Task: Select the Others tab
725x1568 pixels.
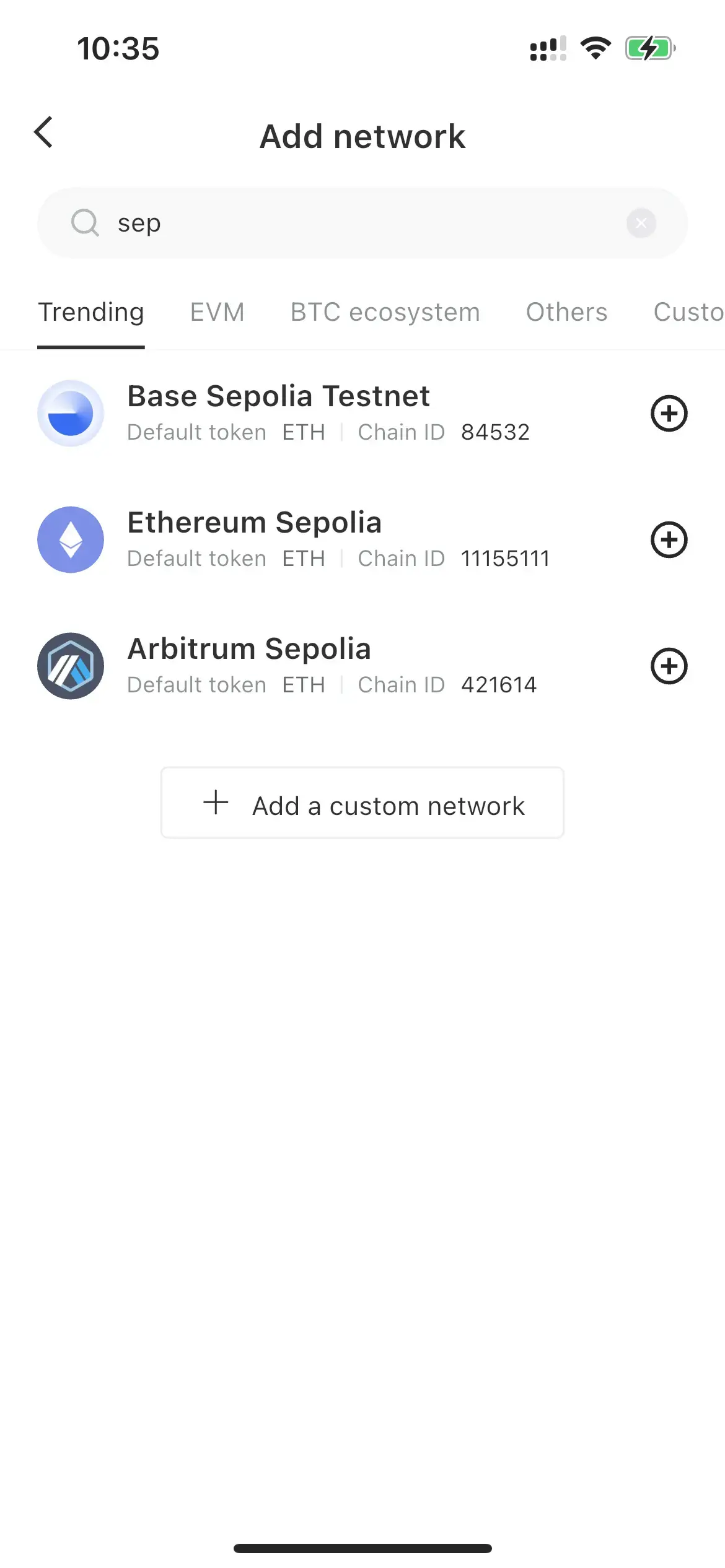Action: click(566, 312)
